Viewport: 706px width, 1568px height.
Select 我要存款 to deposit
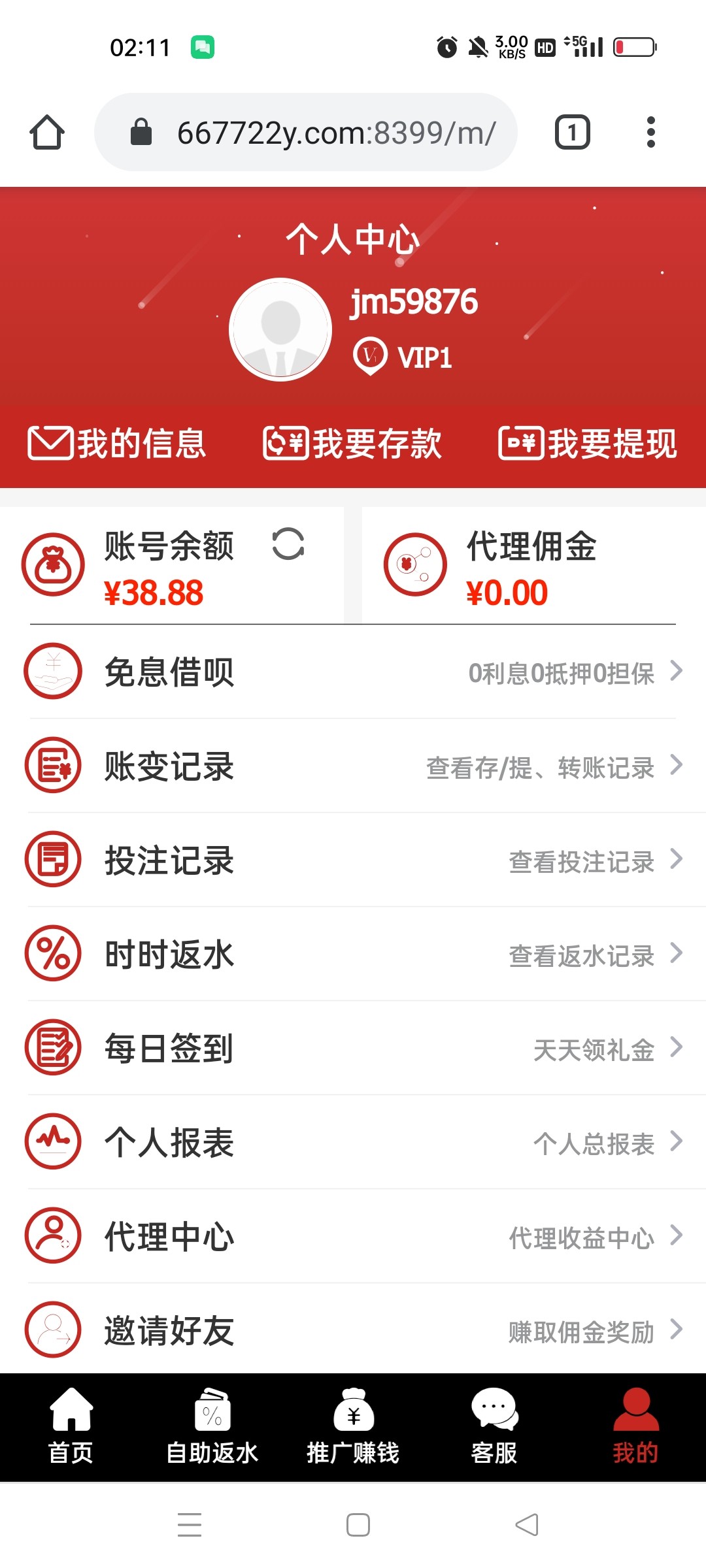point(352,444)
